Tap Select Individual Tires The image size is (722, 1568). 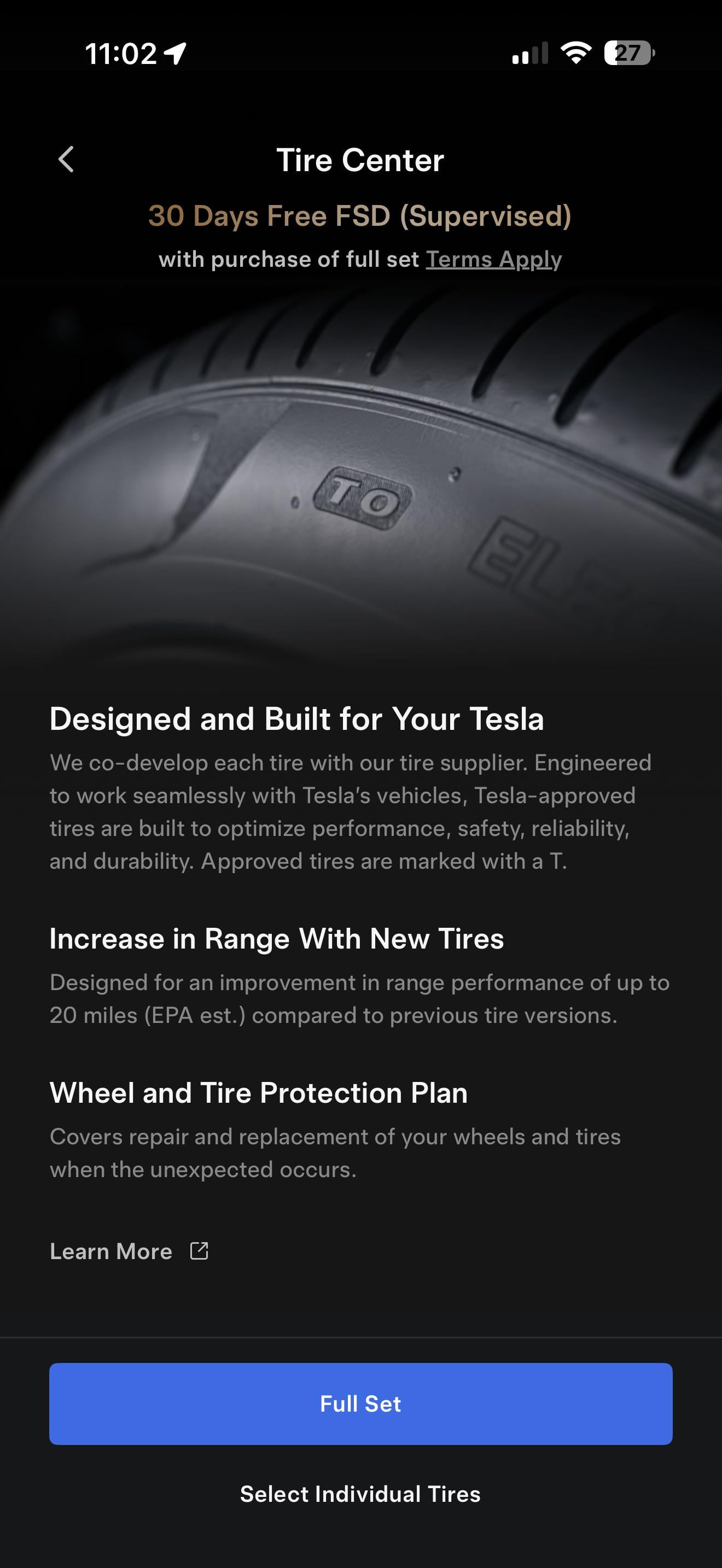click(360, 1494)
